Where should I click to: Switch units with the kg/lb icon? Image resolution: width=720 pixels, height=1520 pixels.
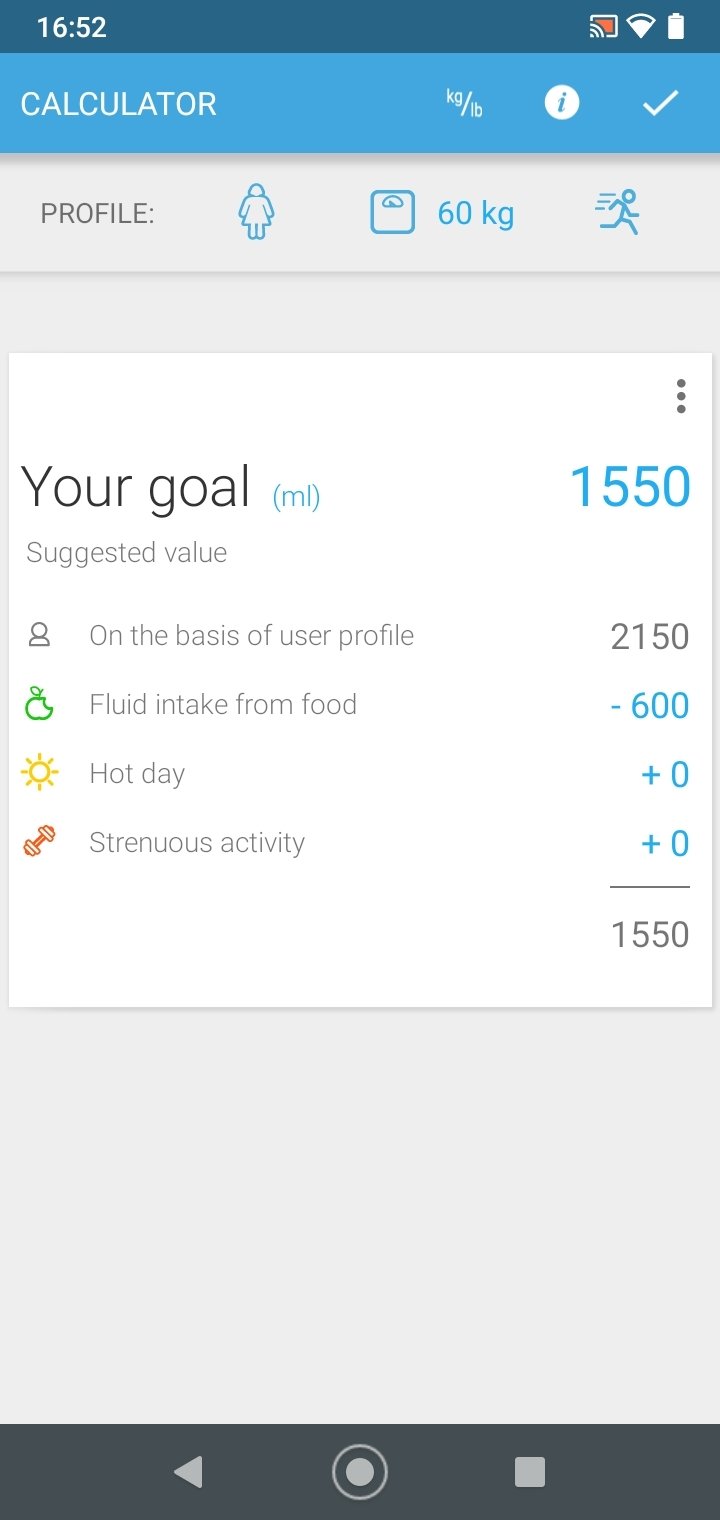tap(464, 103)
